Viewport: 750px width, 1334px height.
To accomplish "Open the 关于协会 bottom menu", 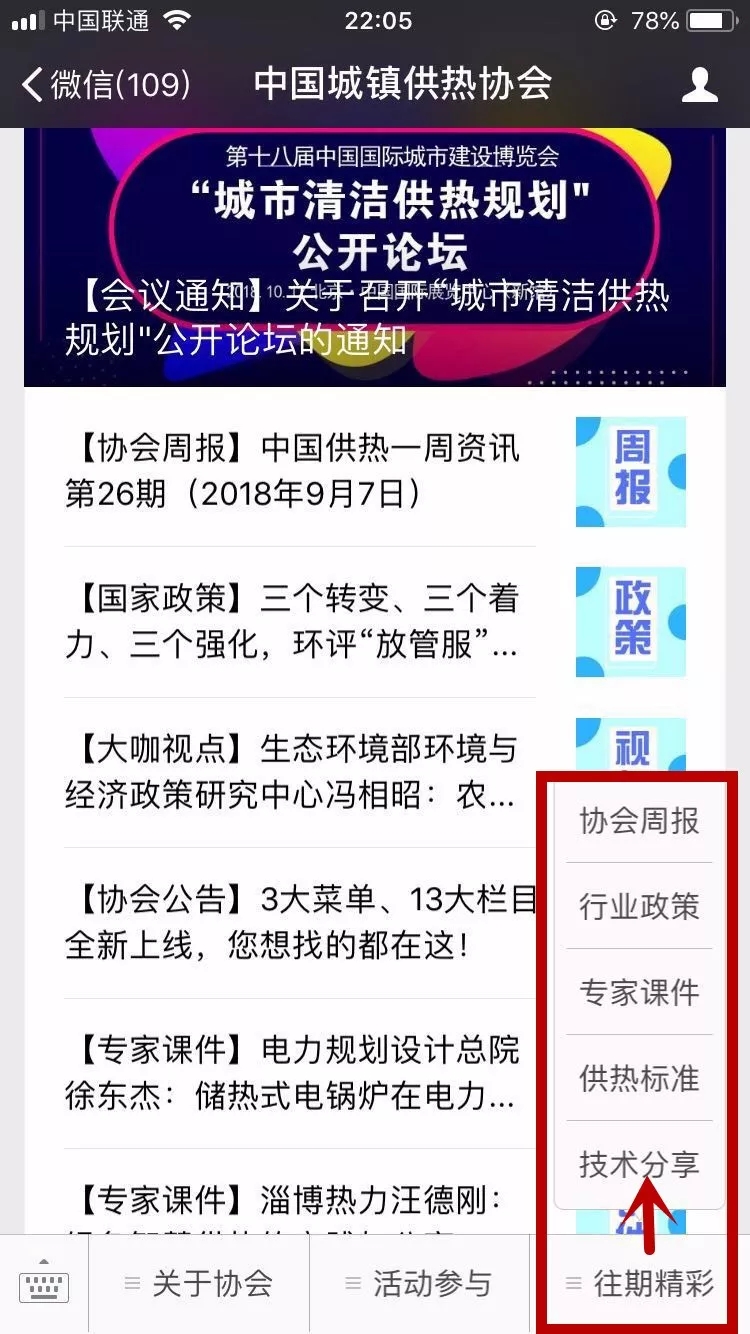I will tap(199, 1284).
